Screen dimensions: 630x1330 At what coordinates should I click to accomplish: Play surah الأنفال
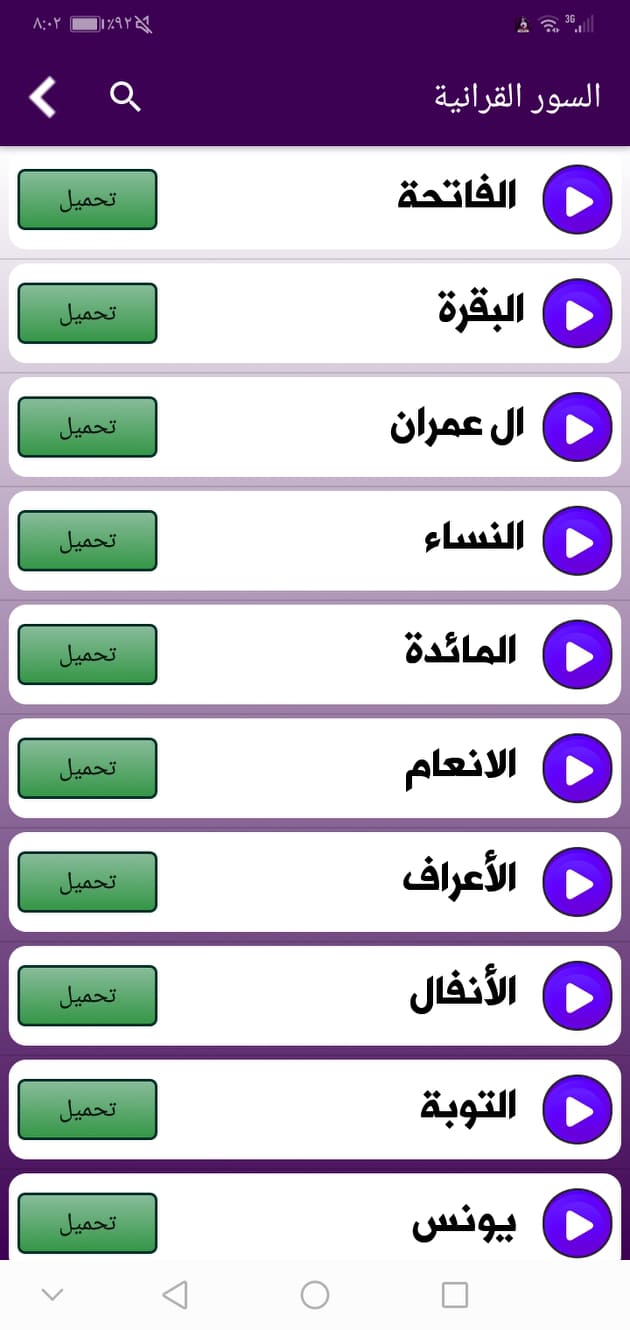[x=577, y=996]
